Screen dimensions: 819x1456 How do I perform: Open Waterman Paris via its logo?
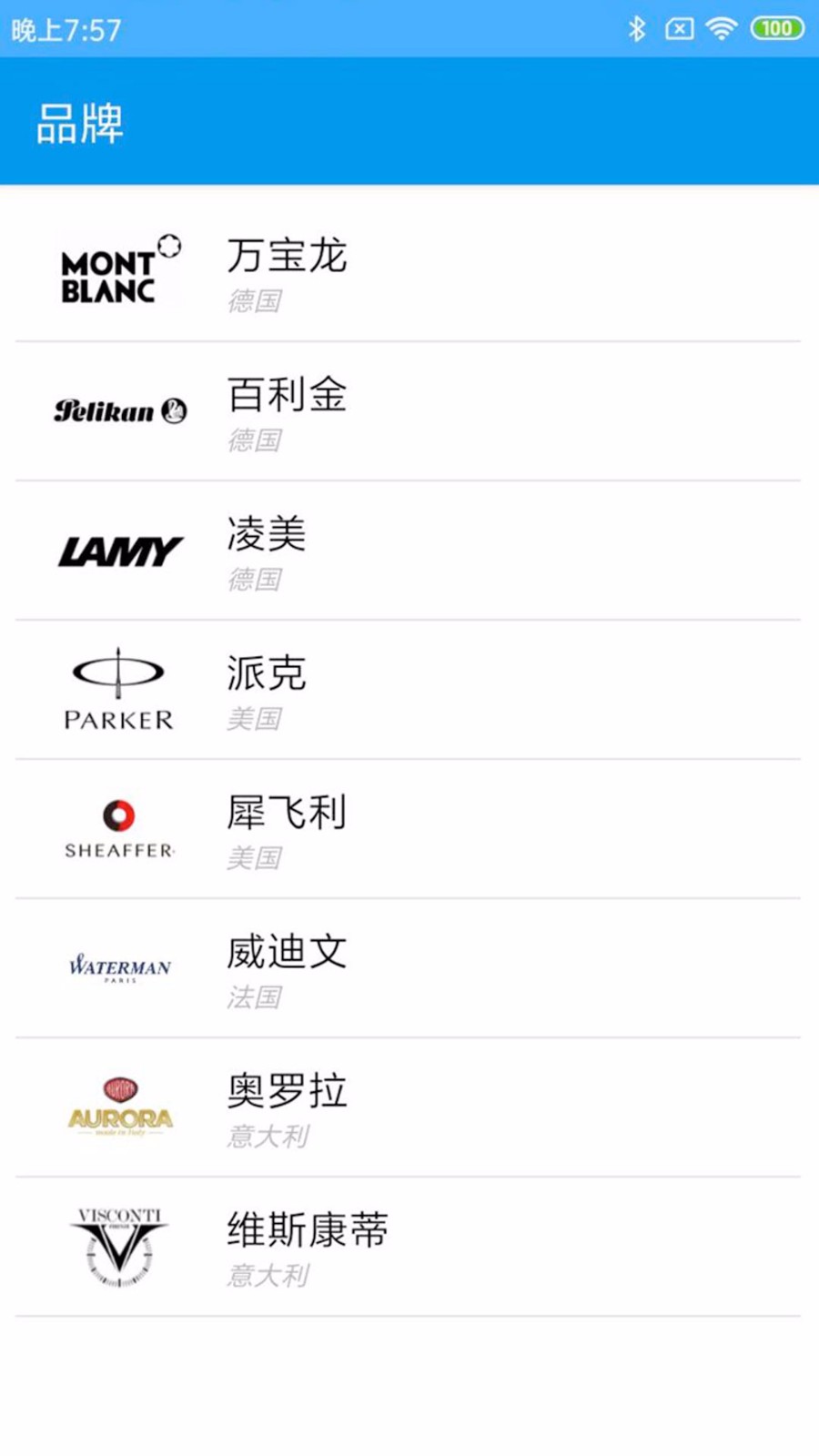pyautogui.click(x=120, y=967)
